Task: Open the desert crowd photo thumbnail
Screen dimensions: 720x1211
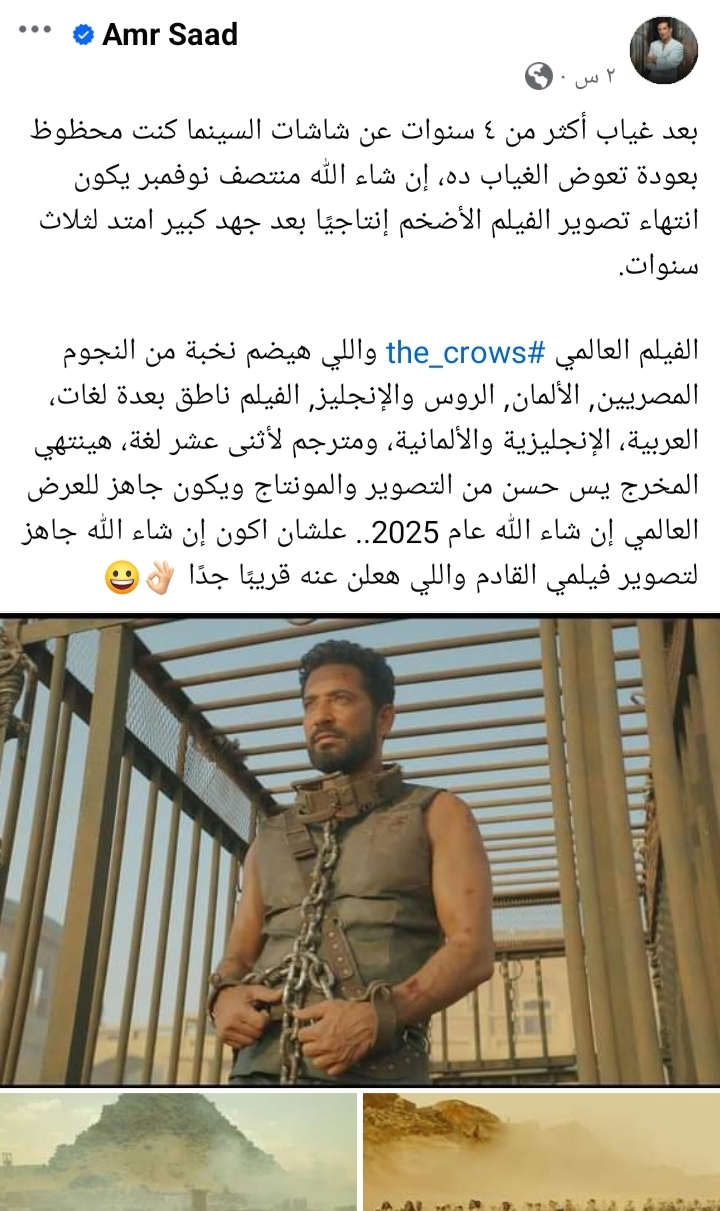Action: tap(541, 1151)
